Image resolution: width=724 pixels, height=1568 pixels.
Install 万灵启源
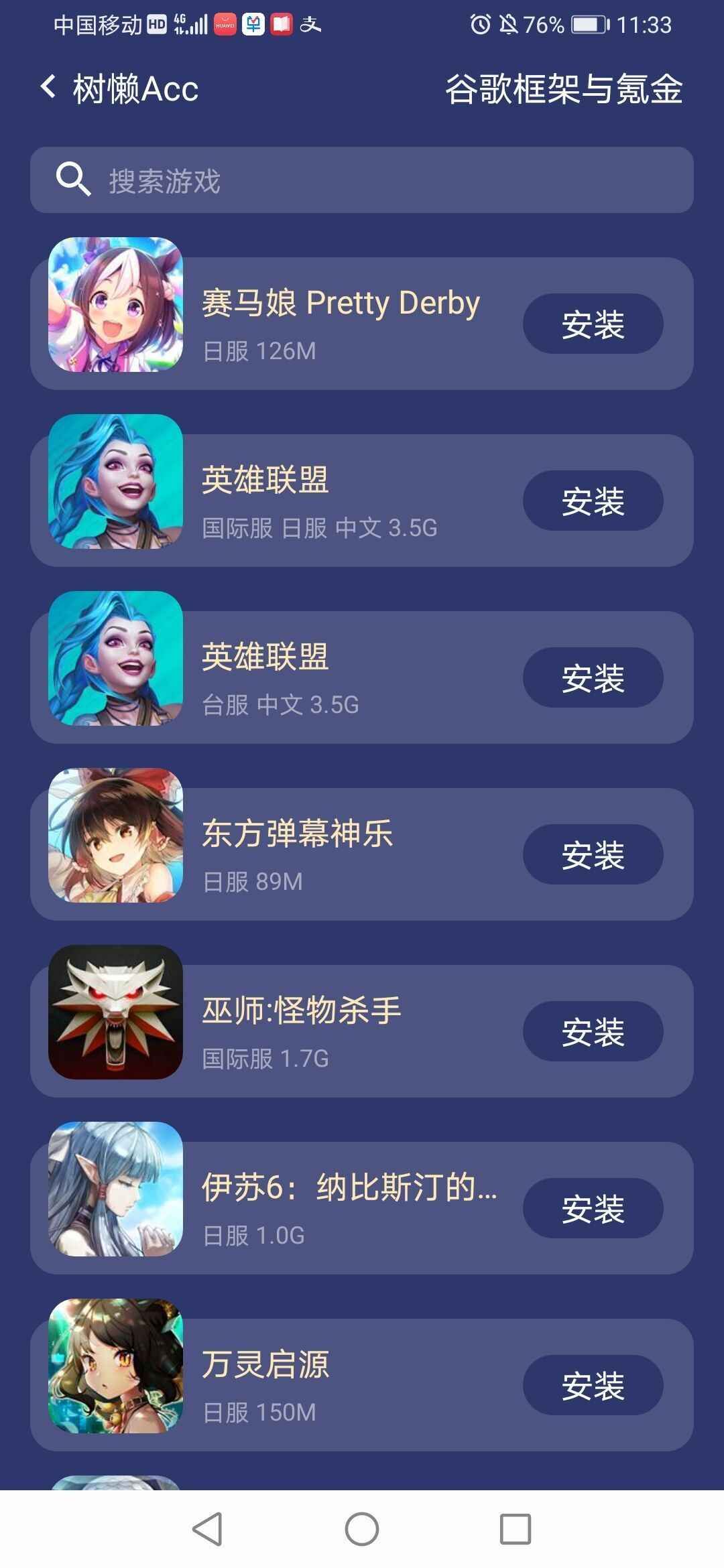593,1386
